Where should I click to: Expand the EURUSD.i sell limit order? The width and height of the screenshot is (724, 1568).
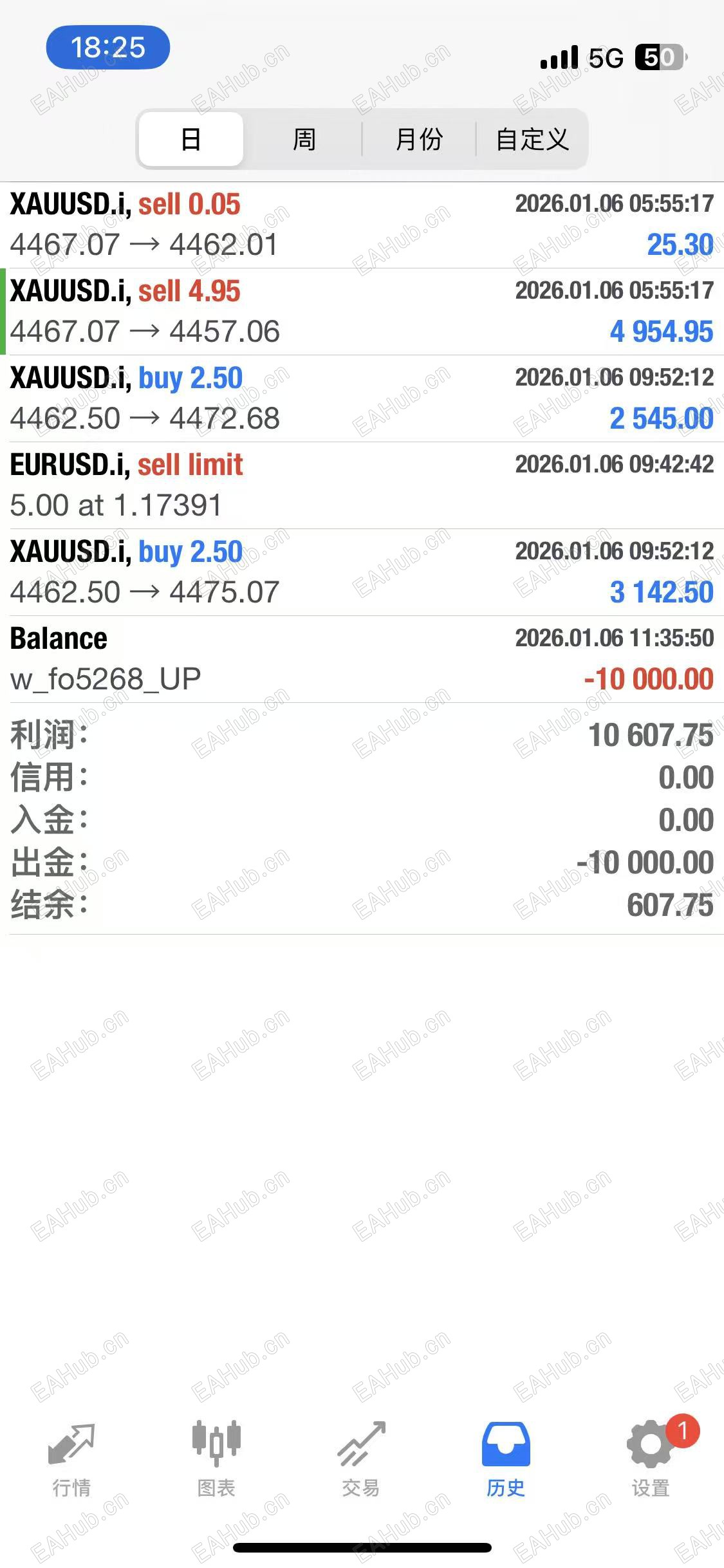pos(362,485)
